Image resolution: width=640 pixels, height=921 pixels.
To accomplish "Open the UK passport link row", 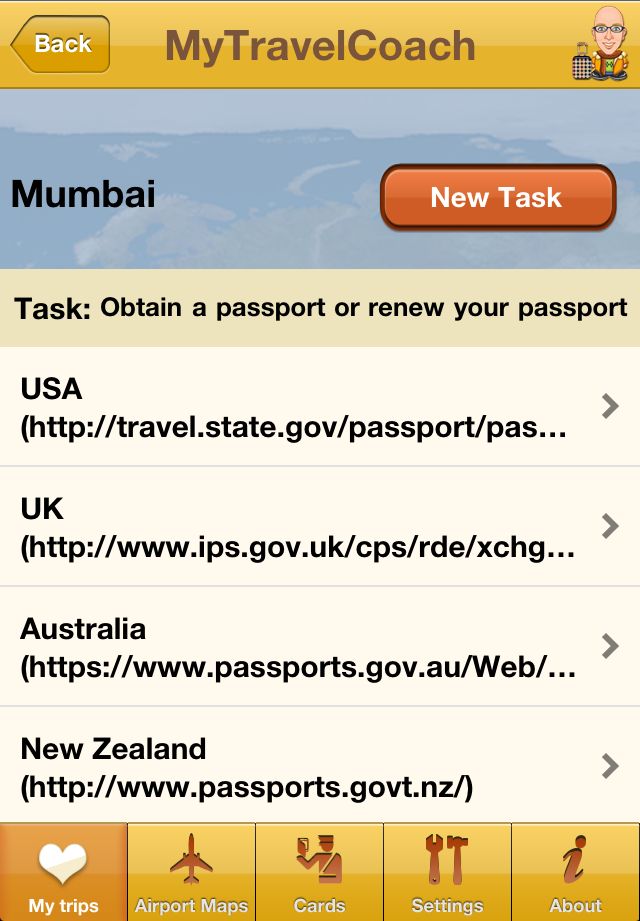I will pyautogui.click(x=320, y=527).
